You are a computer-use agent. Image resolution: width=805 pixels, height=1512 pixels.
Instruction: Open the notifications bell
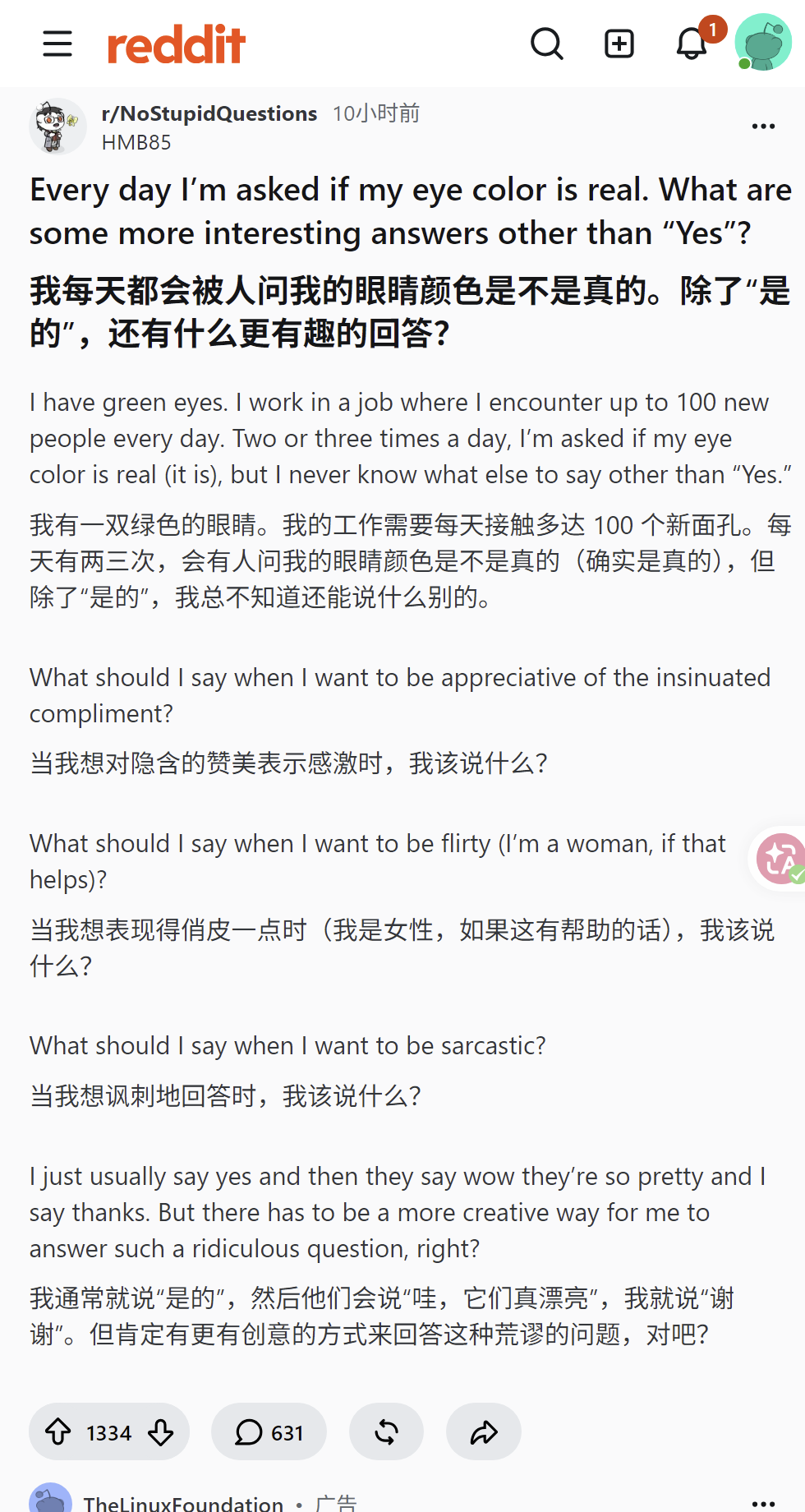[692, 44]
